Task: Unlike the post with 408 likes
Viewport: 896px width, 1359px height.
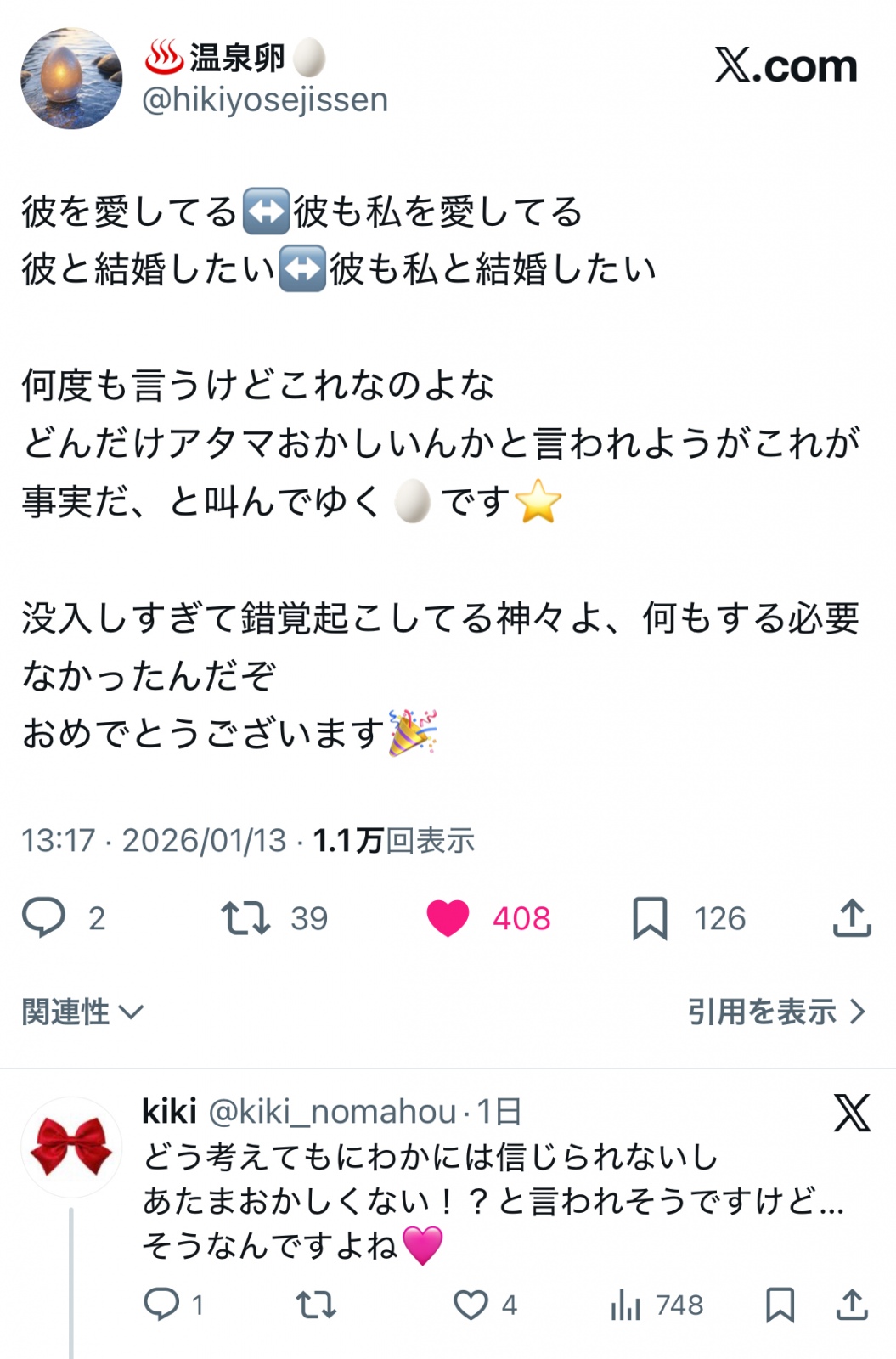Action: (448, 918)
